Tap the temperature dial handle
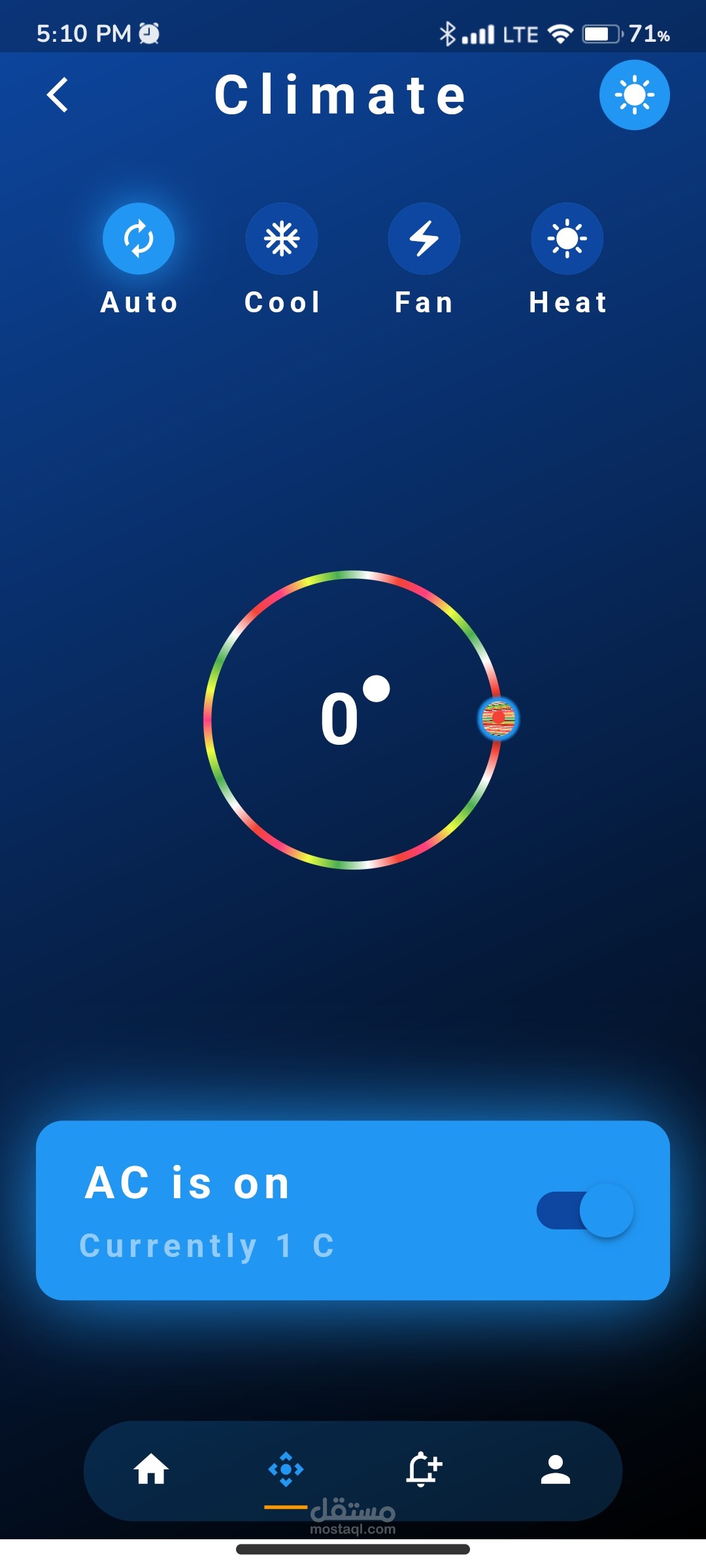The width and height of the screenshot is (706, 1568). [x=499, y=718]
